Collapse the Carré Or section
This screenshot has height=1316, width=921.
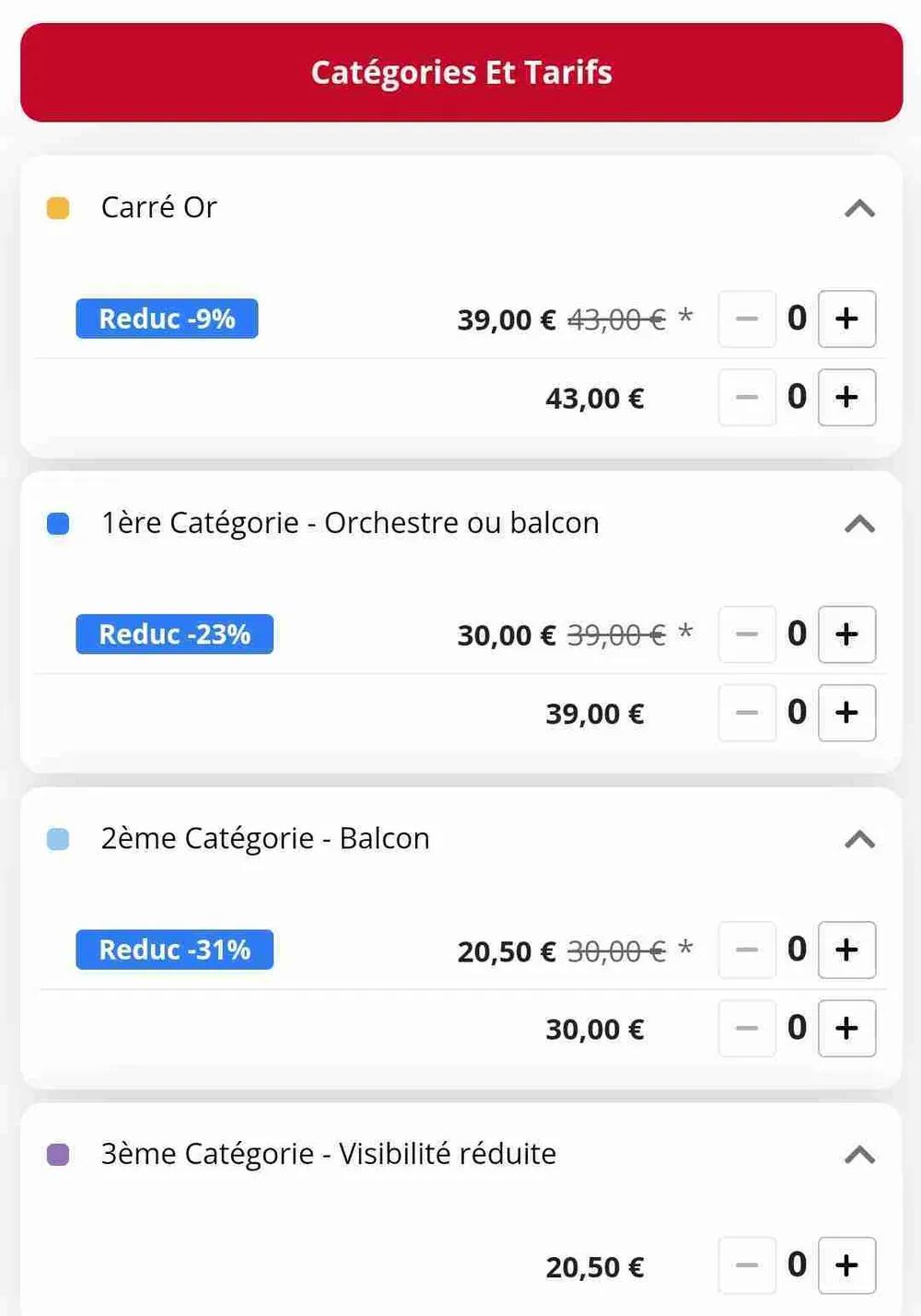858,208
